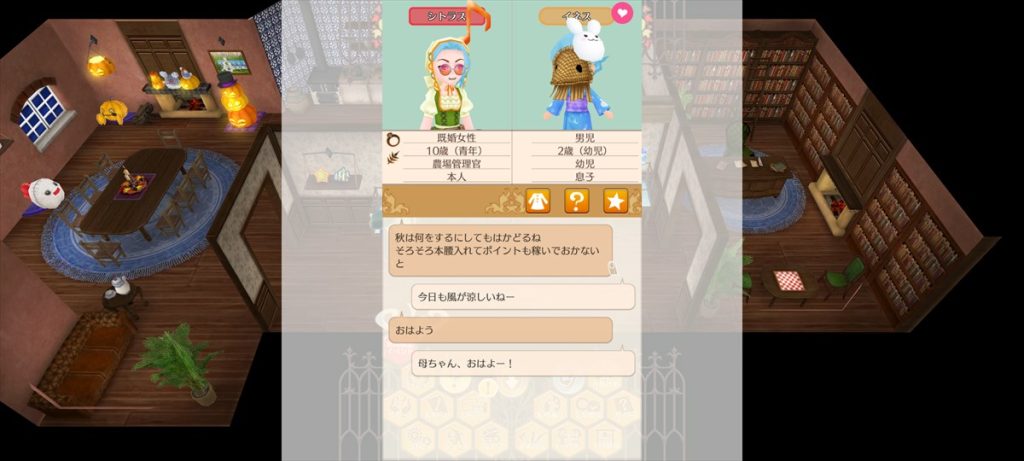Tap the question mark help button
This screenshot has height=461, width=1024.
[x=576, y=201]
